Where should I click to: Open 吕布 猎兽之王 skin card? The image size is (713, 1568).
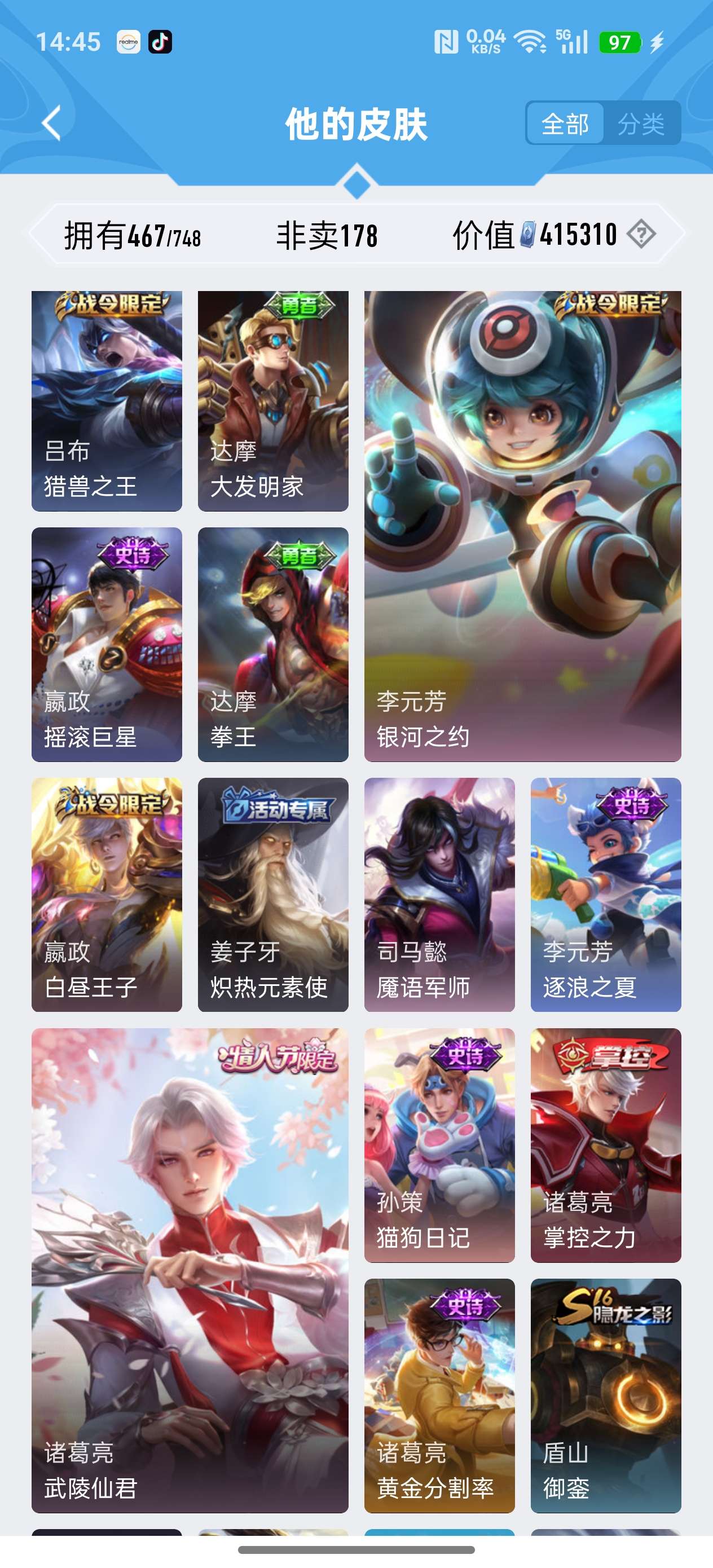pyautogui.click(x=107, y=400)
